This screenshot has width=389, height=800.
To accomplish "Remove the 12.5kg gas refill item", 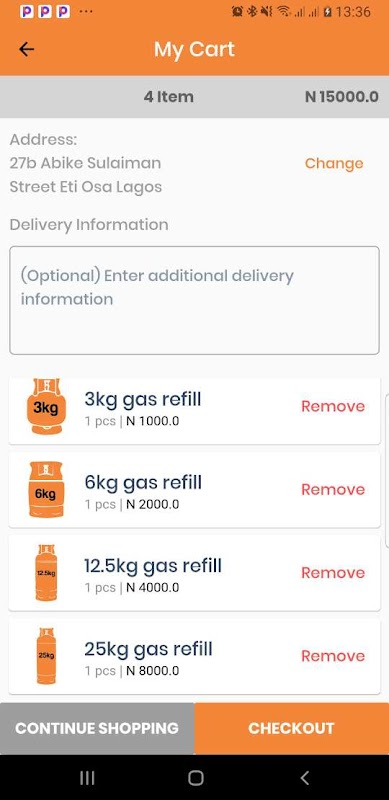I will click(333, 572).
